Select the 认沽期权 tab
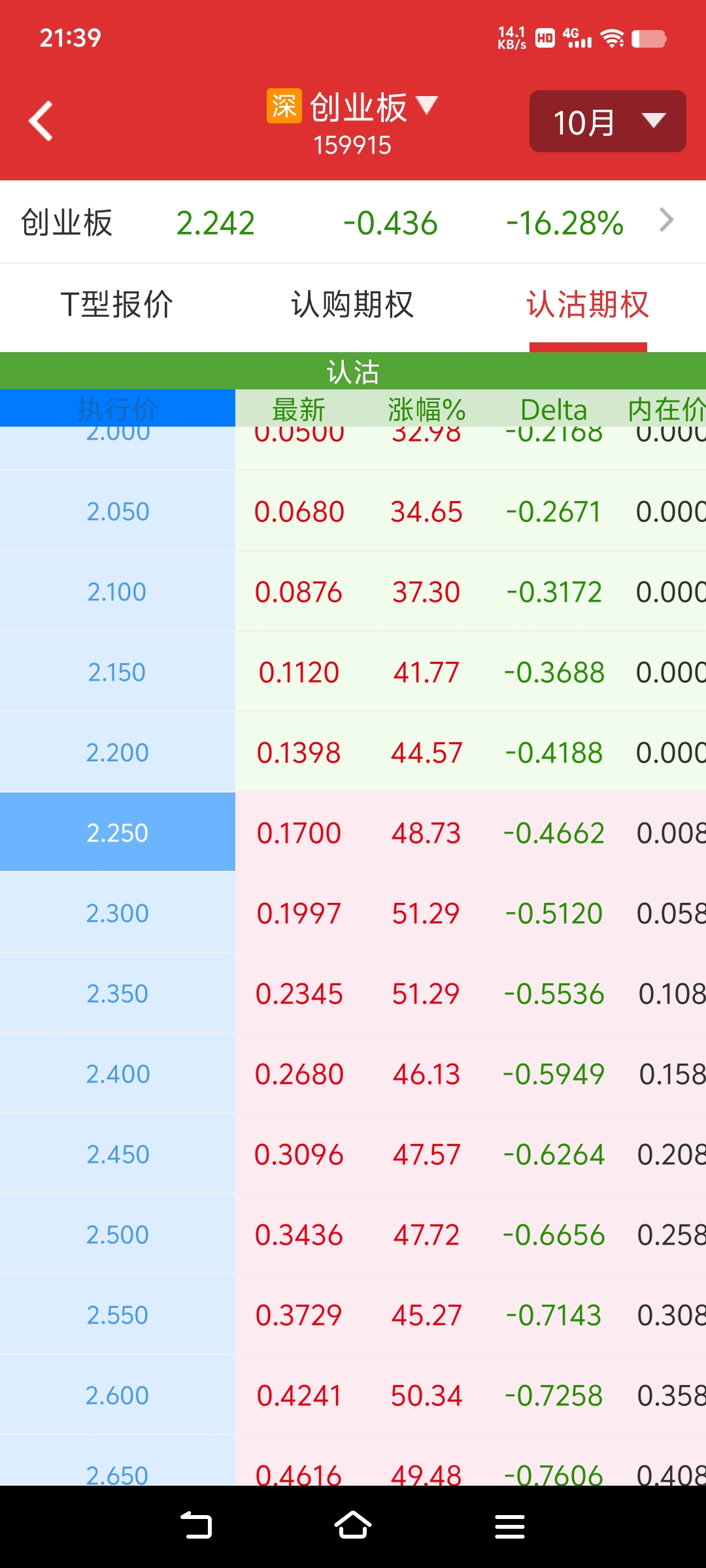The image size is (706, 1568). (x=588, y=304)
